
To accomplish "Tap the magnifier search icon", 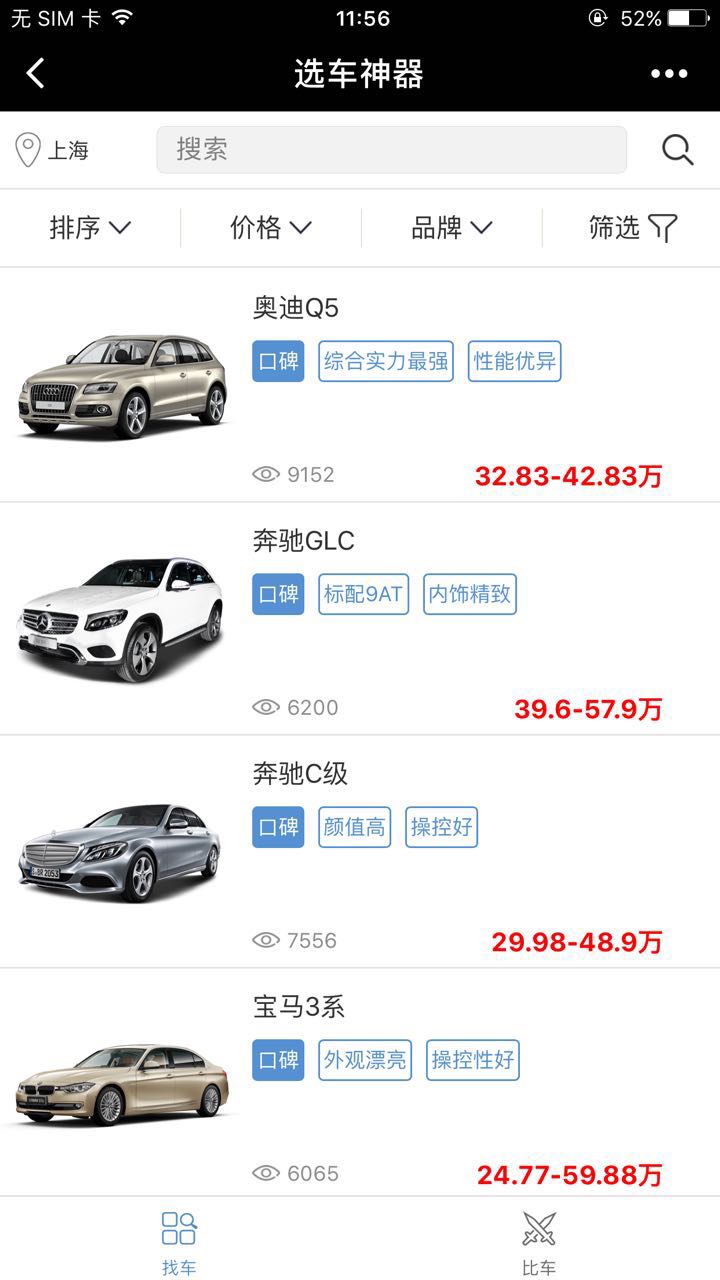I will tap(677, 150).
